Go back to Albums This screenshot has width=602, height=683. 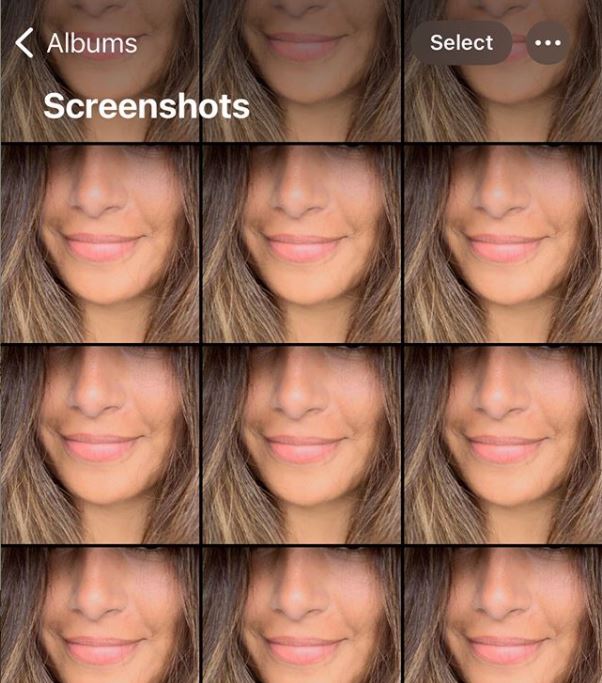(x=76, y=43)
